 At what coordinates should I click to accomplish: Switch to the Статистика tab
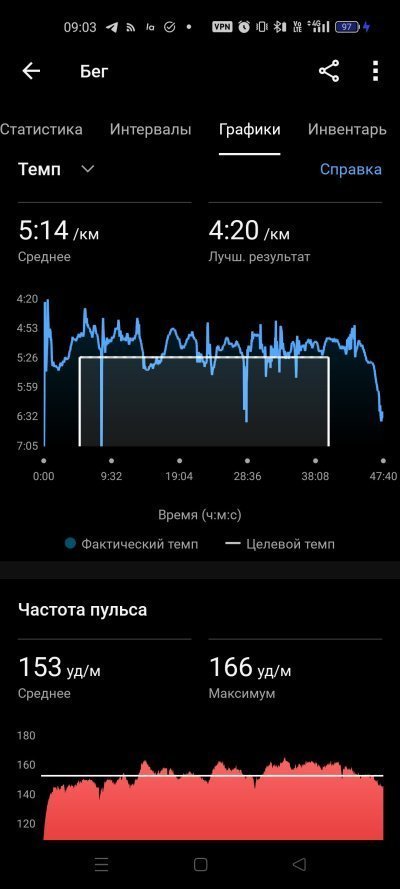click(x=41, y=129)
